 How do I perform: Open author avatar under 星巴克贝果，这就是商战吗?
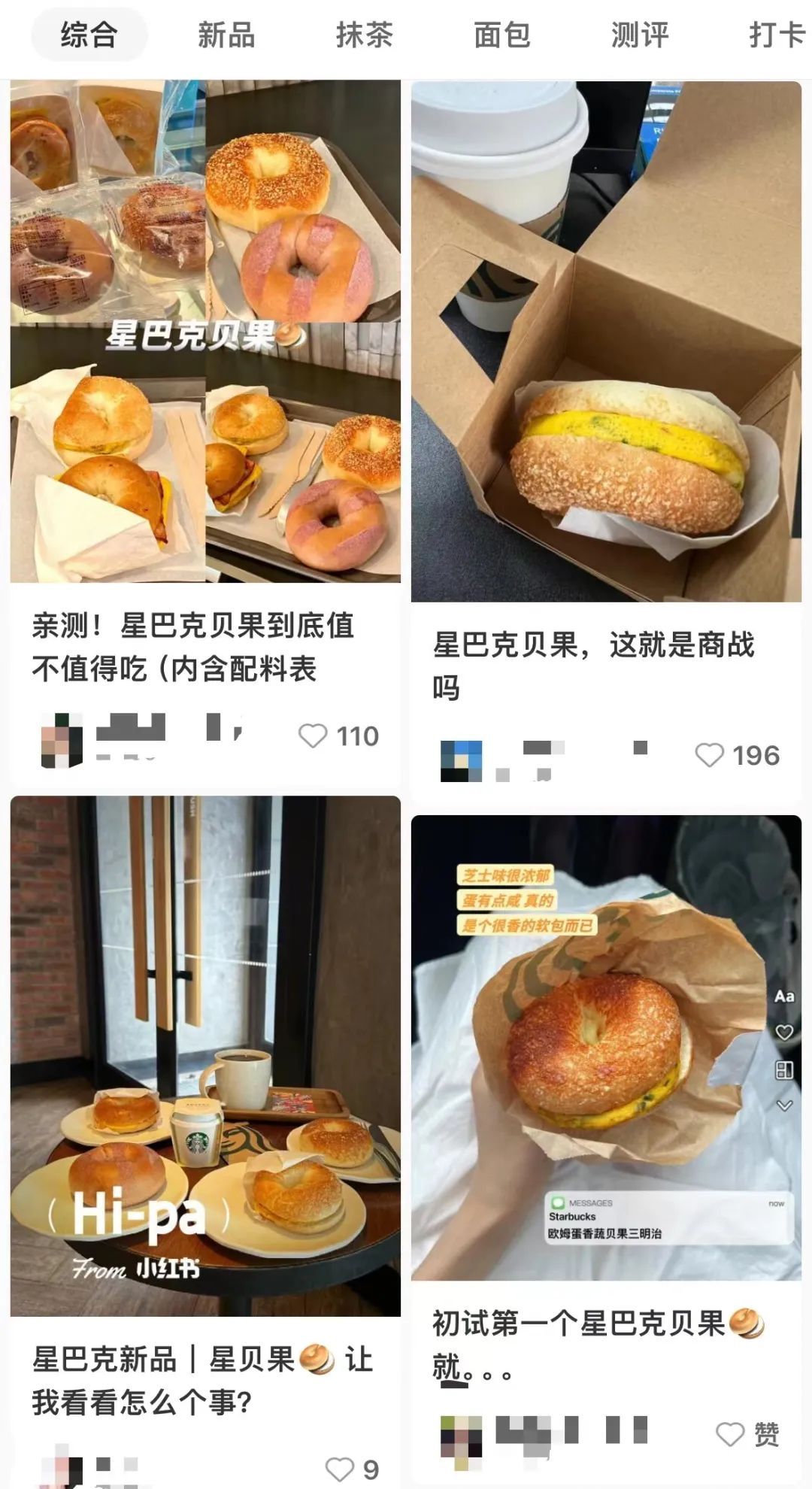(461, 761)
